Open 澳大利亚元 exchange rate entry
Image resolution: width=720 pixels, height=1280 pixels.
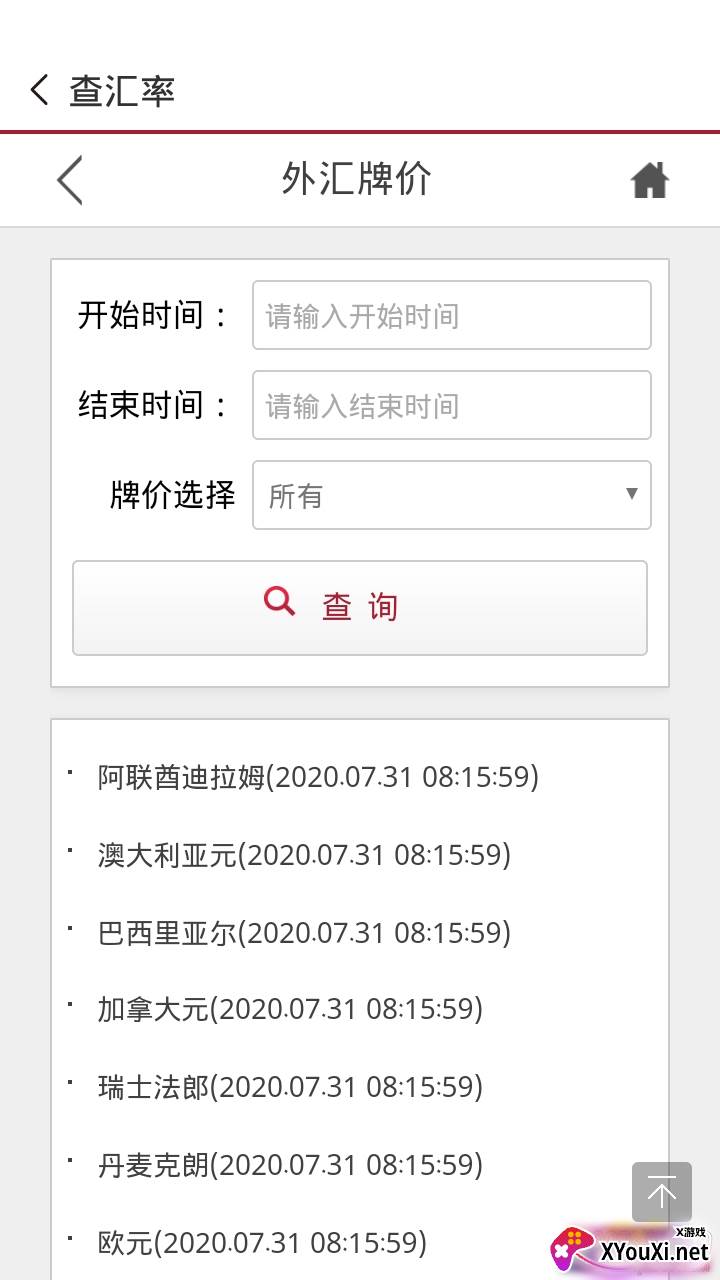(x=304, y=855)
